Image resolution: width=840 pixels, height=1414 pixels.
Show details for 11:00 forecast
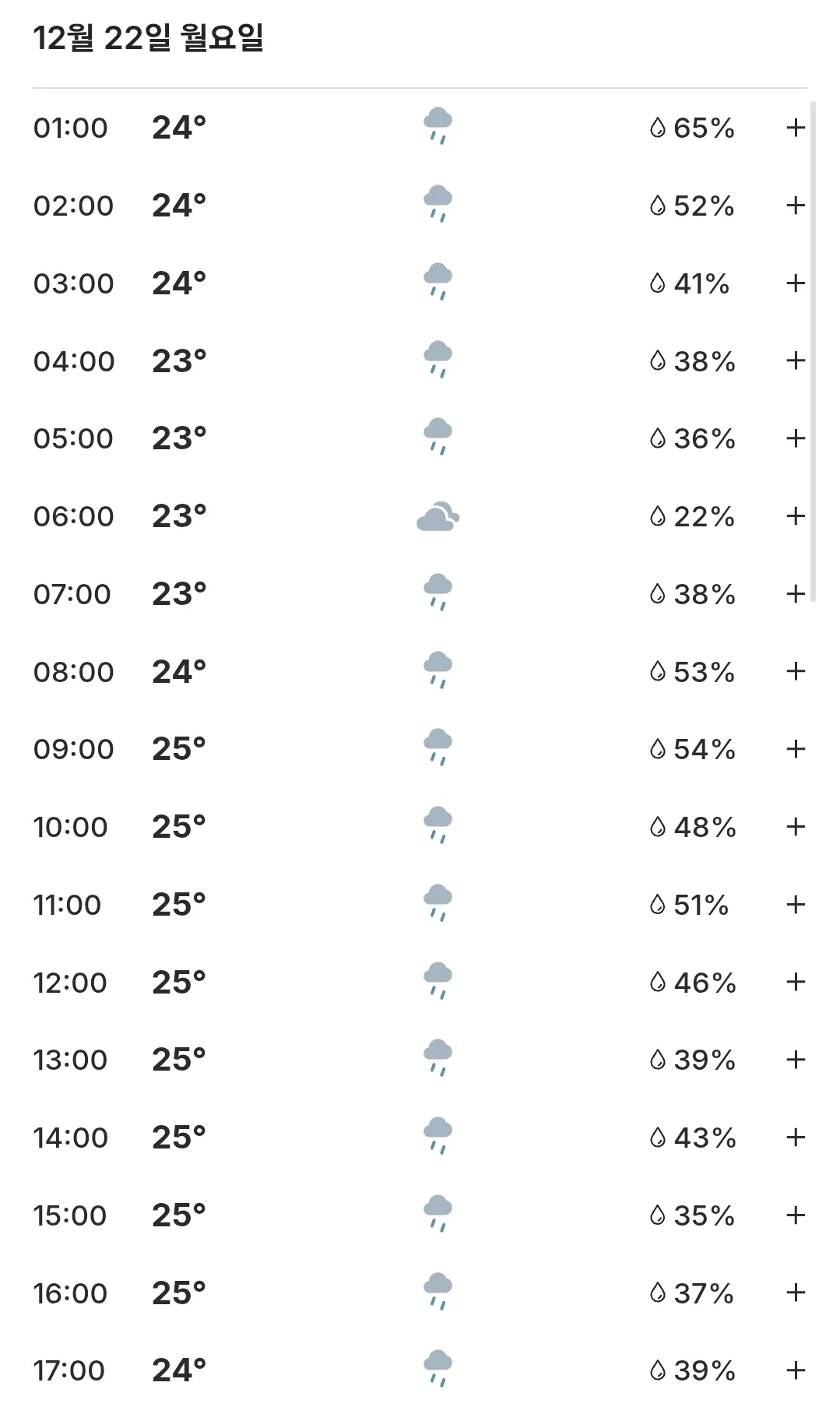click(795, 905)
